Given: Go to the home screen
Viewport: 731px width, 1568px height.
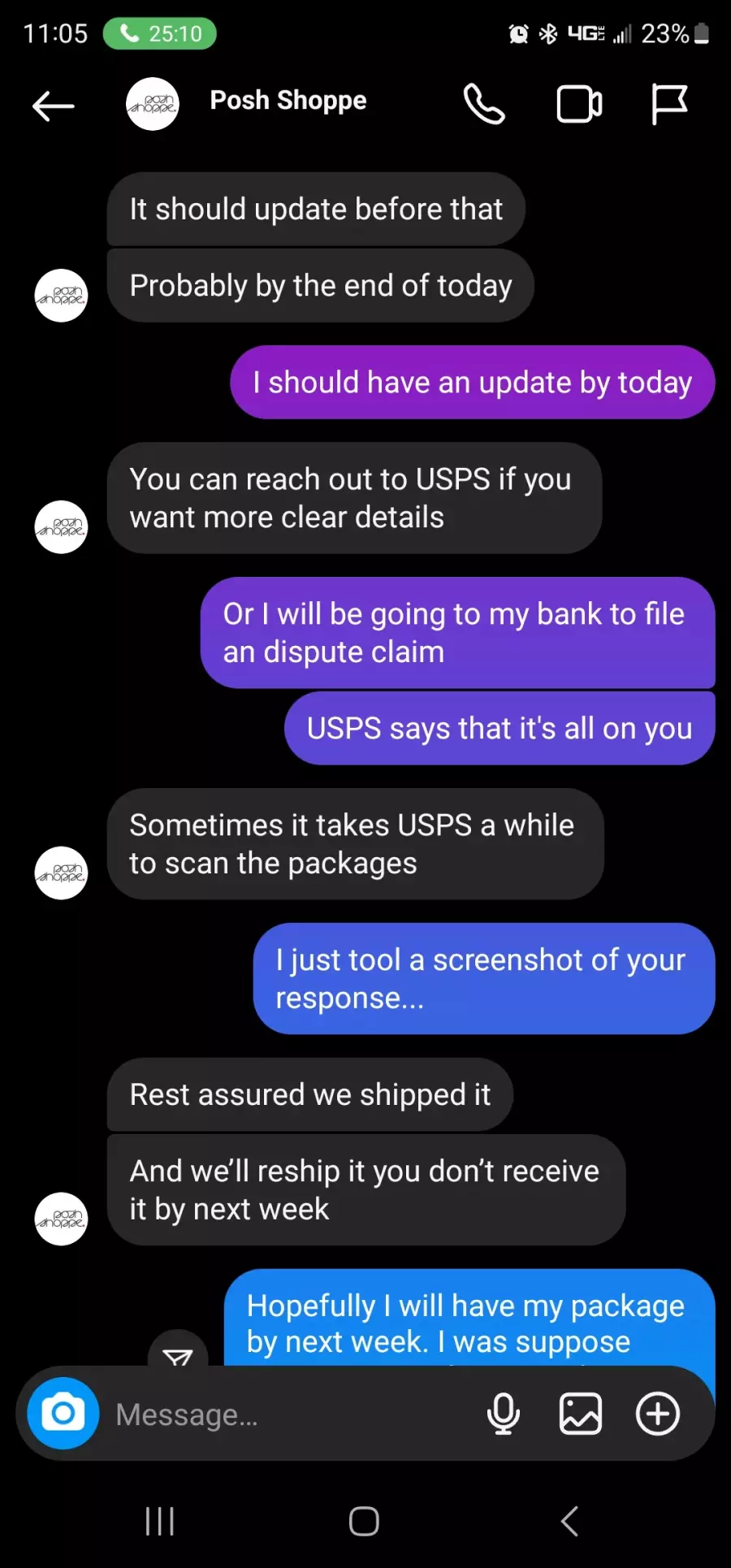Looking at the screenshot, I should 364,1521.
